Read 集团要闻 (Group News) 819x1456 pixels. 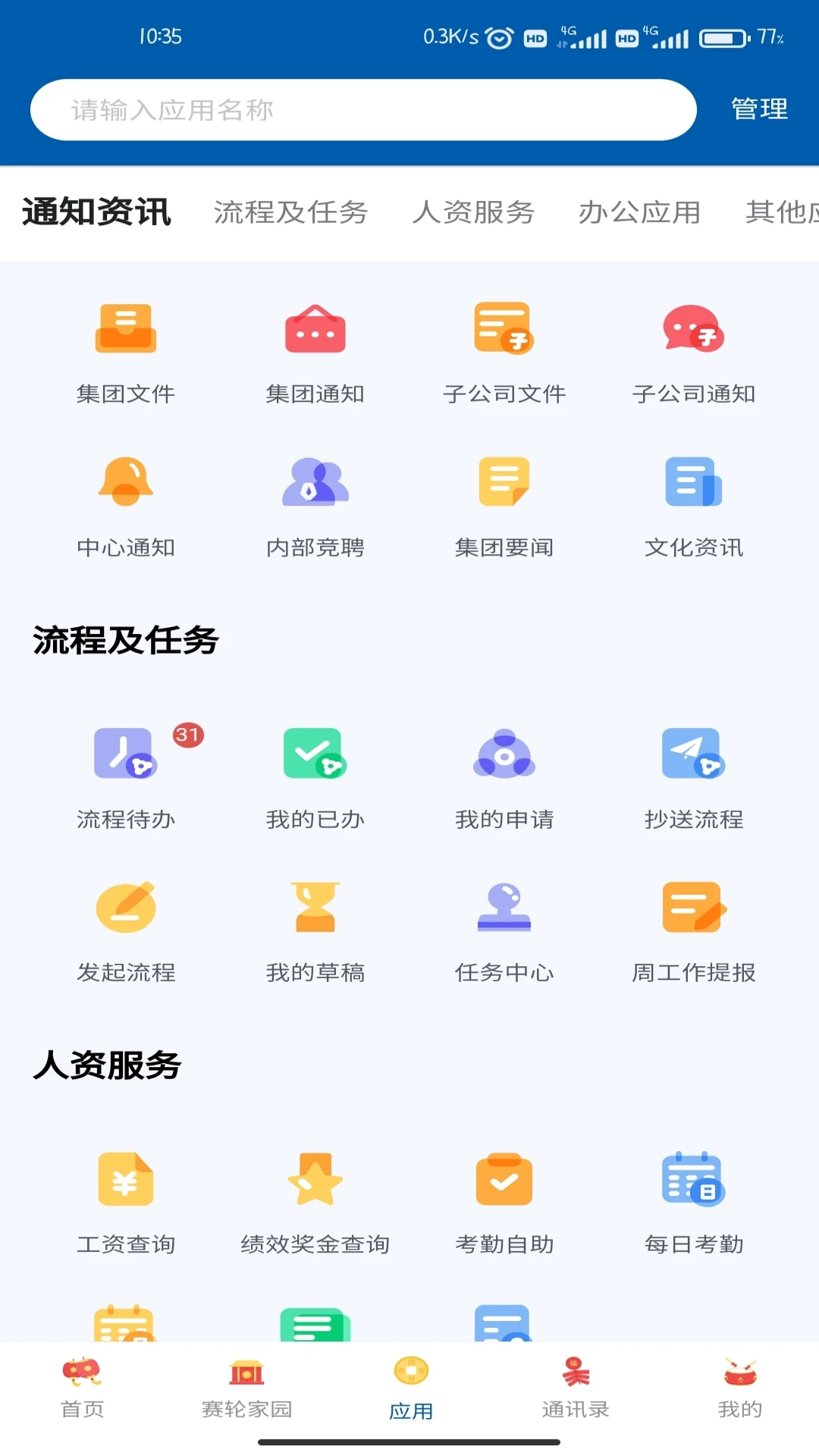504,503
